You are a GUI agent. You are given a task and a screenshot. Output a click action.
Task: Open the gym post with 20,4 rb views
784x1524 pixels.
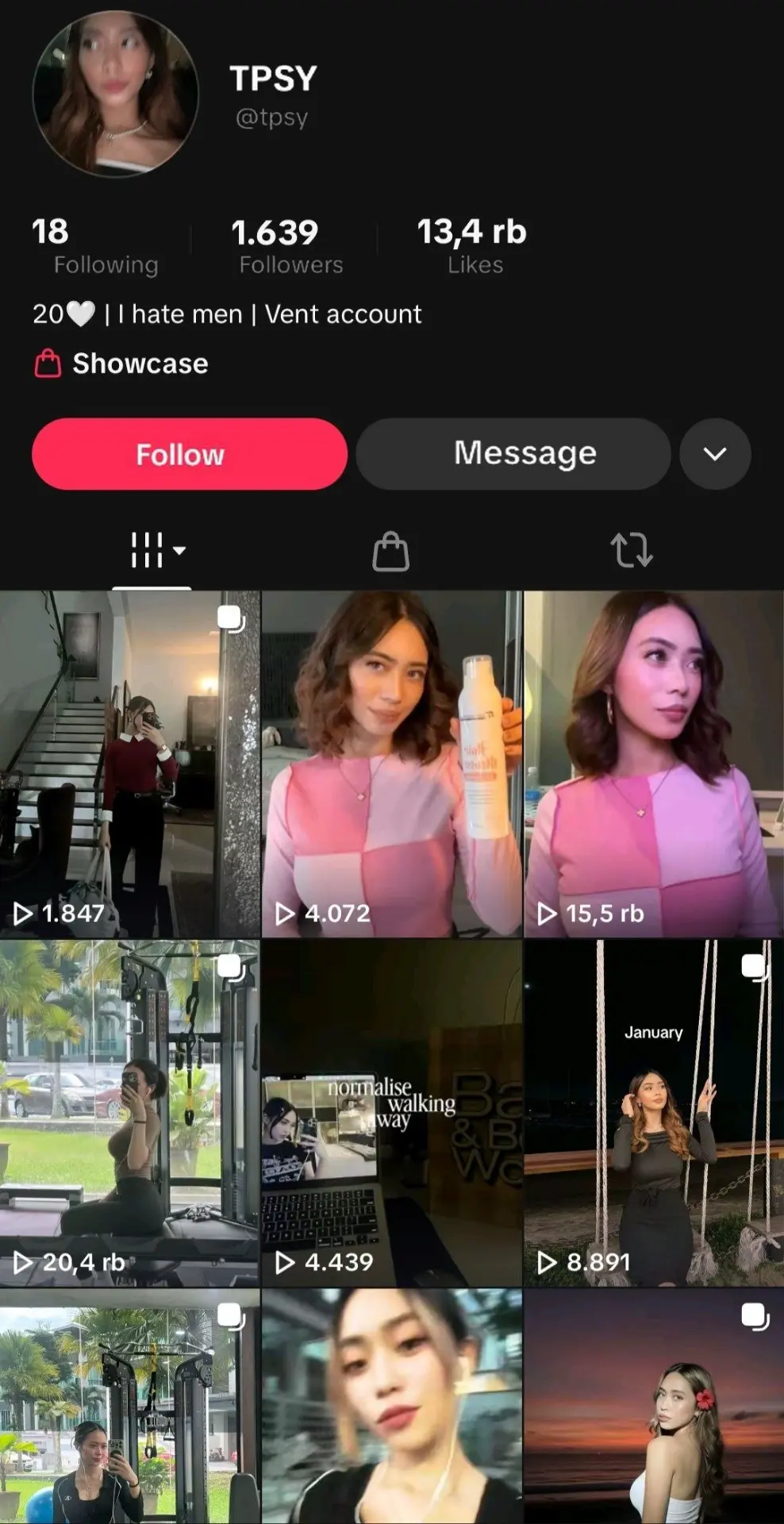click(x=130, y=1114)
